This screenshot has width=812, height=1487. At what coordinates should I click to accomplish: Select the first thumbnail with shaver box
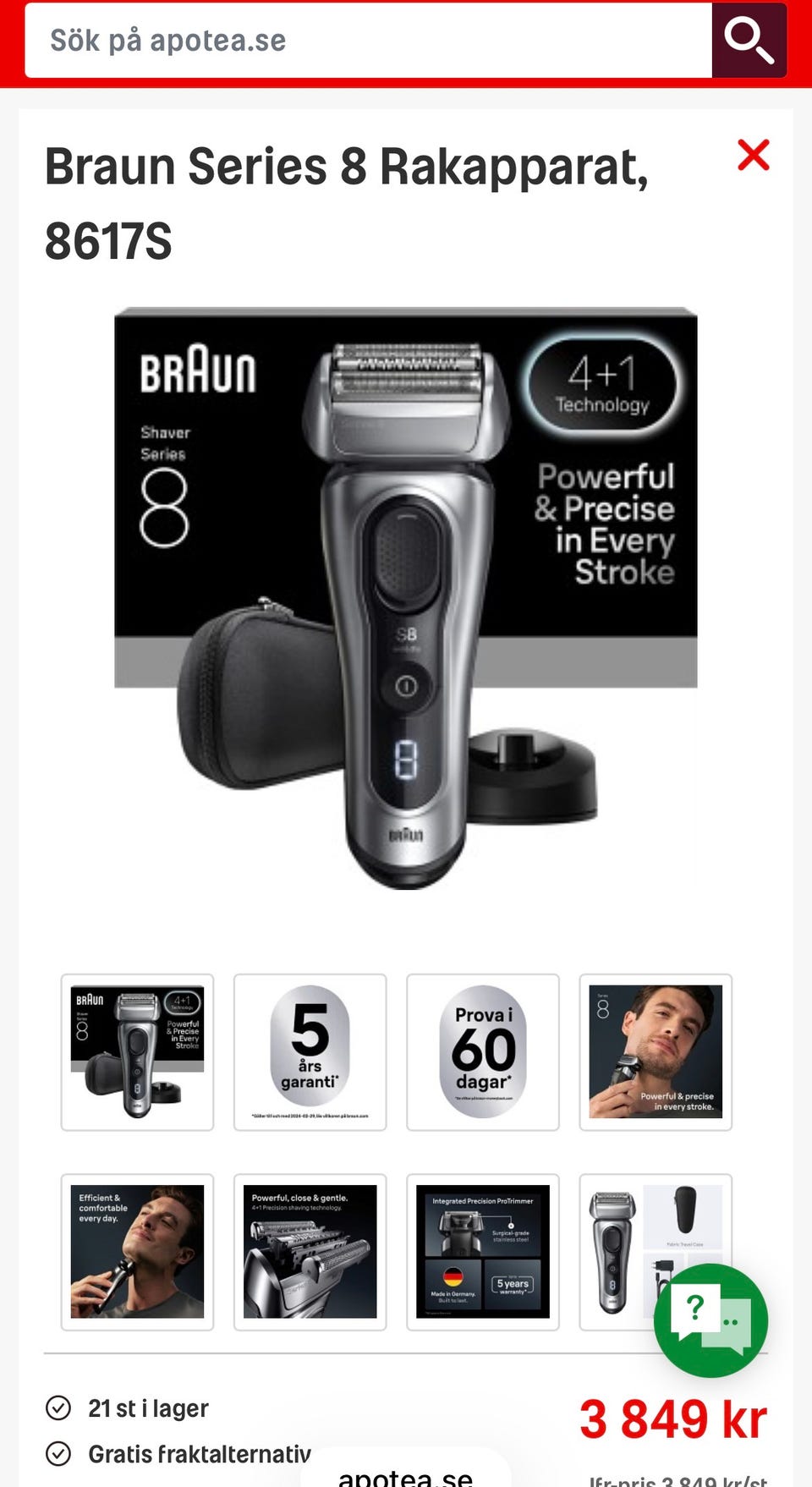137,1051
